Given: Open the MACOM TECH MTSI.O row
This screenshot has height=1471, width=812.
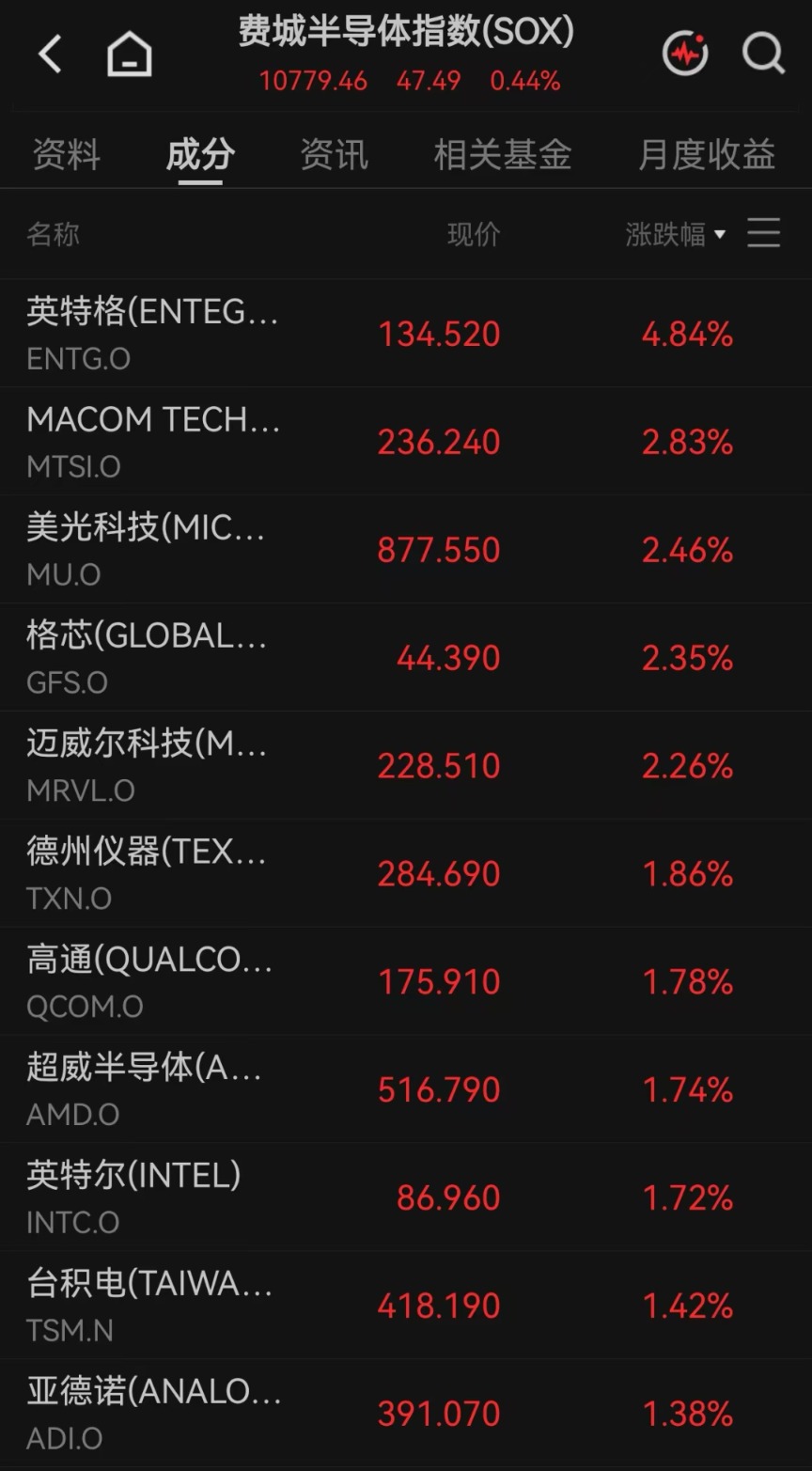Looking at the screenshot, I should [x=406, y=441].
